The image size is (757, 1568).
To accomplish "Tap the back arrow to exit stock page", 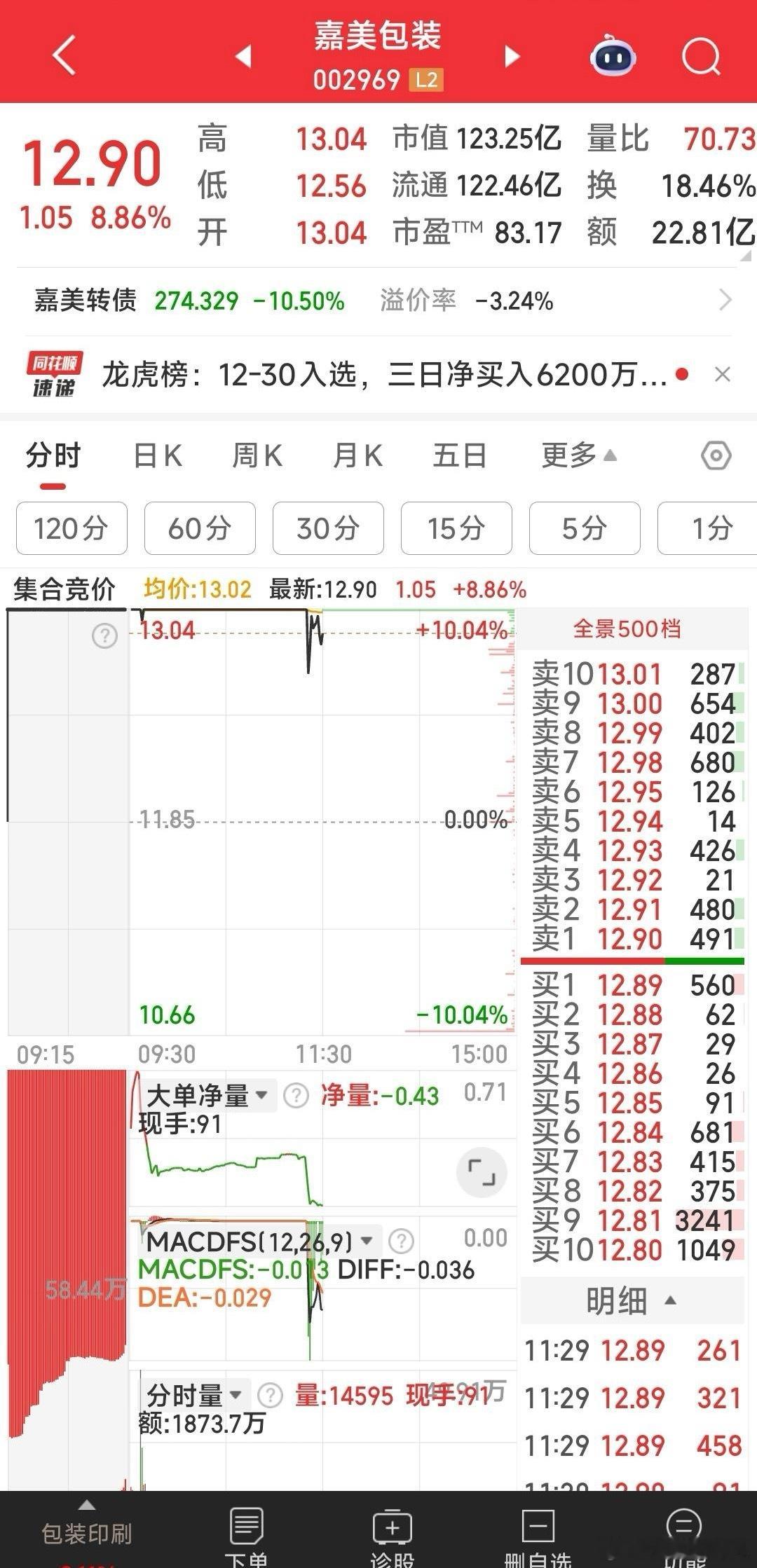I will click(63, 56).
